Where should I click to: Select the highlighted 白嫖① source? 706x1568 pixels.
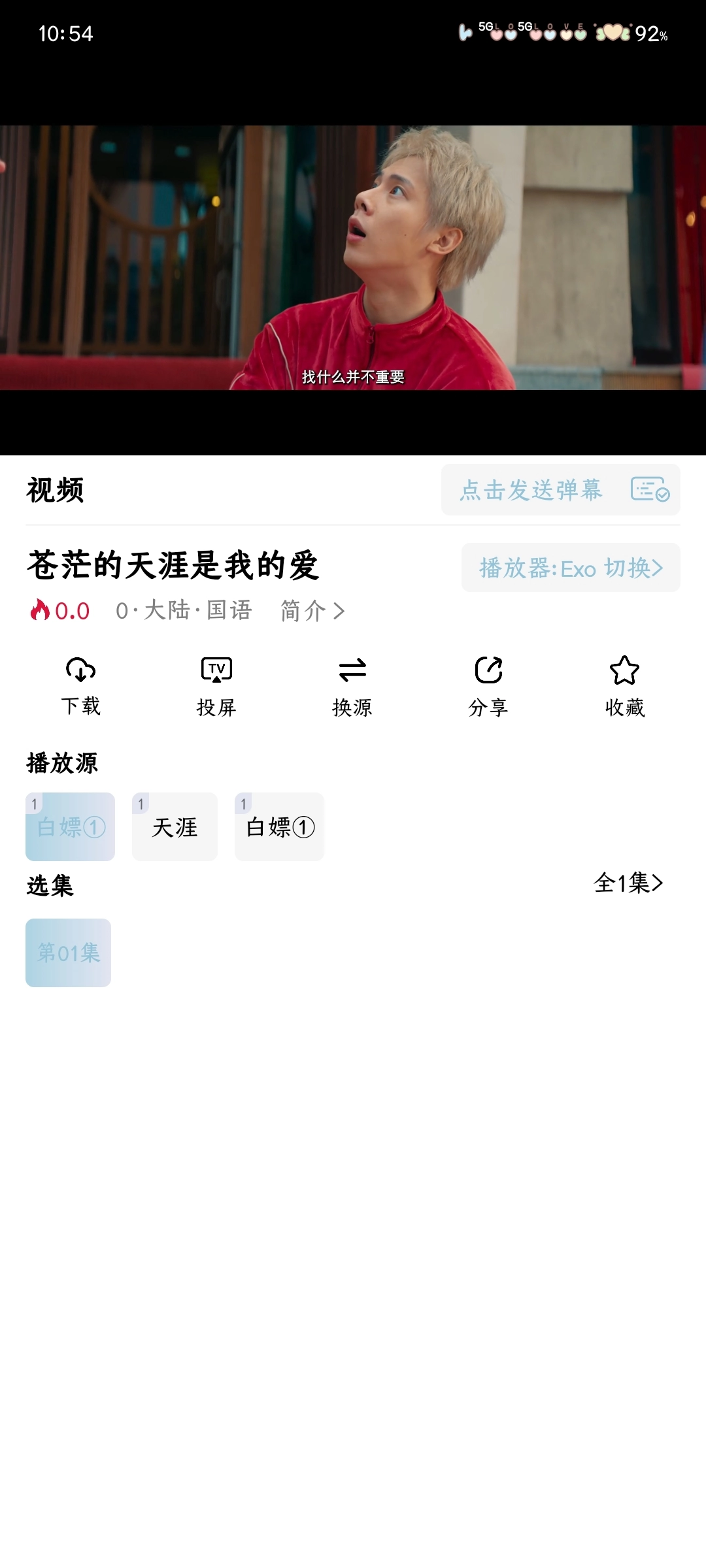(x=71, y=827)
